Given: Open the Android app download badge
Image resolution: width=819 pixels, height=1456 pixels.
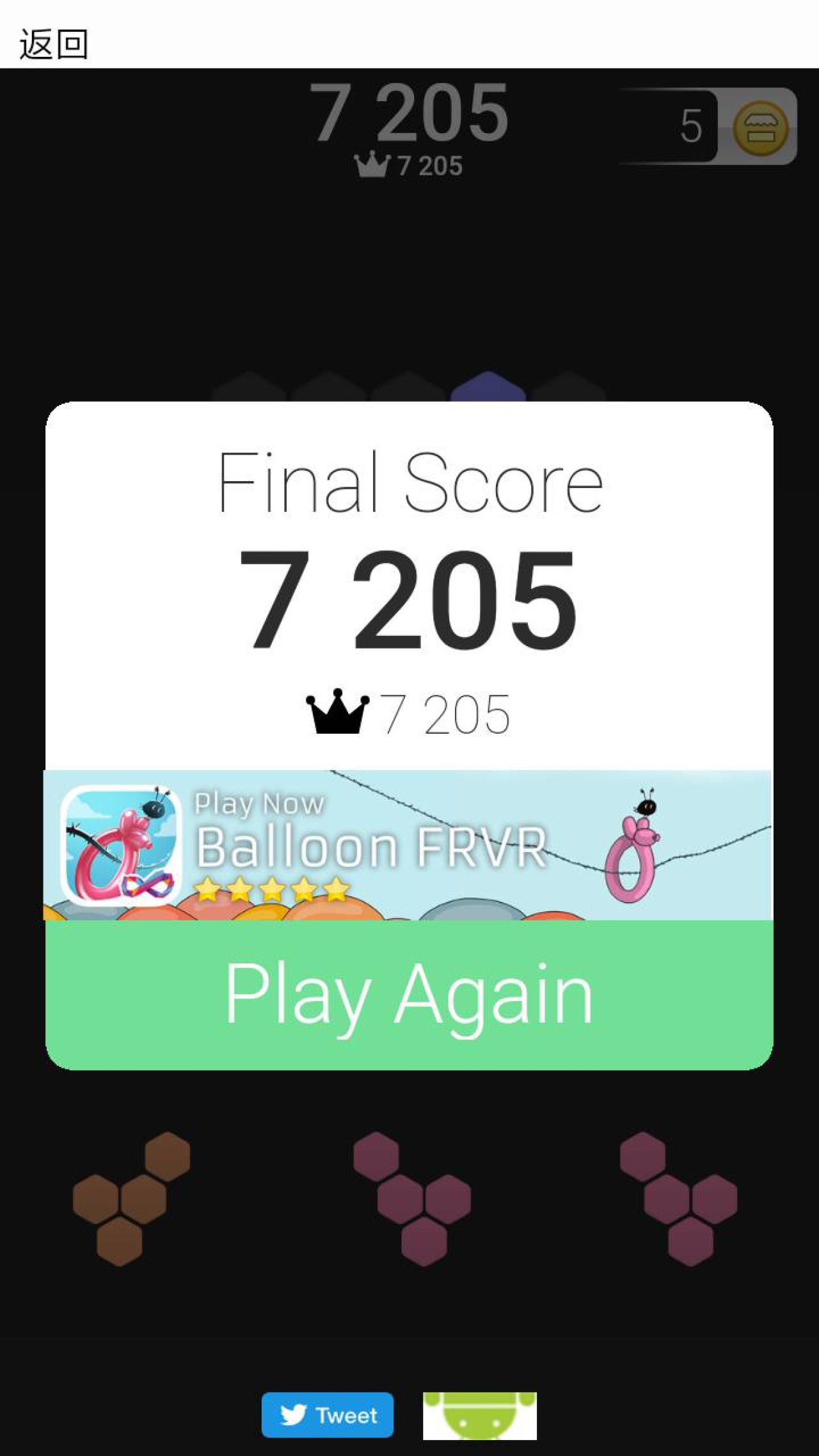Looking at the screenshot, I should coord(479,1415).
